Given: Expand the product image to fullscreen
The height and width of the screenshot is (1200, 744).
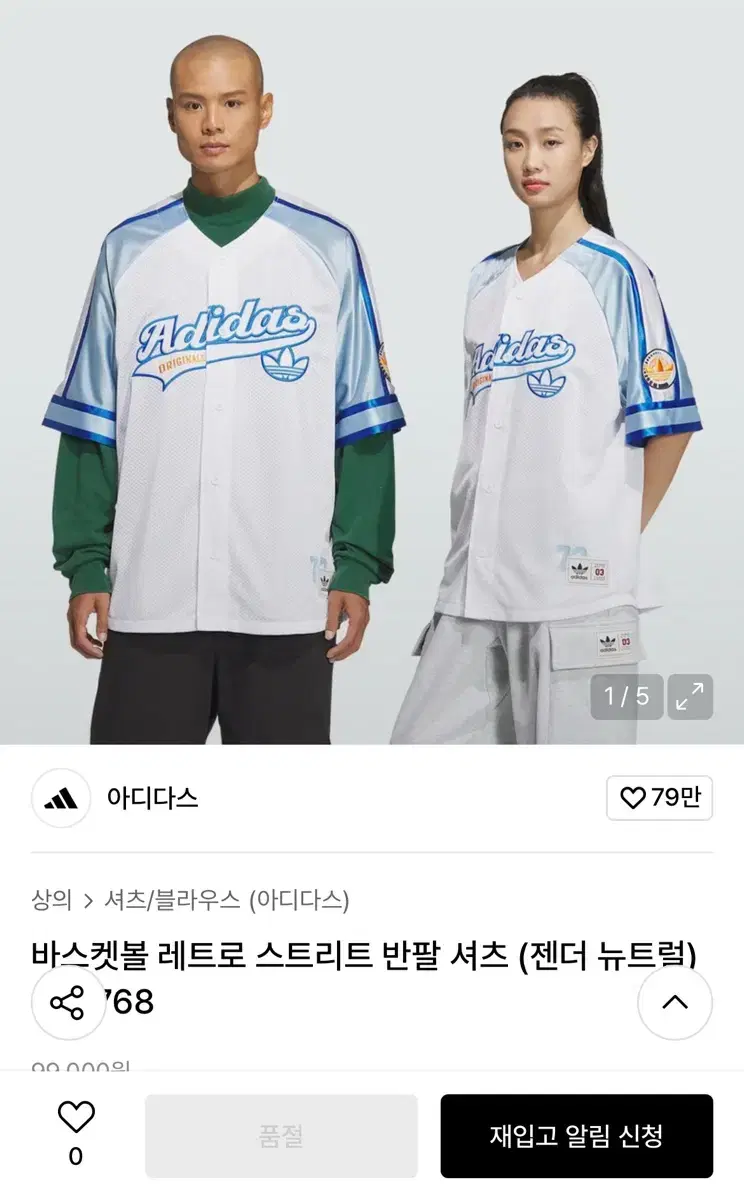Looking at the screenshot, I should click(690, 697).
